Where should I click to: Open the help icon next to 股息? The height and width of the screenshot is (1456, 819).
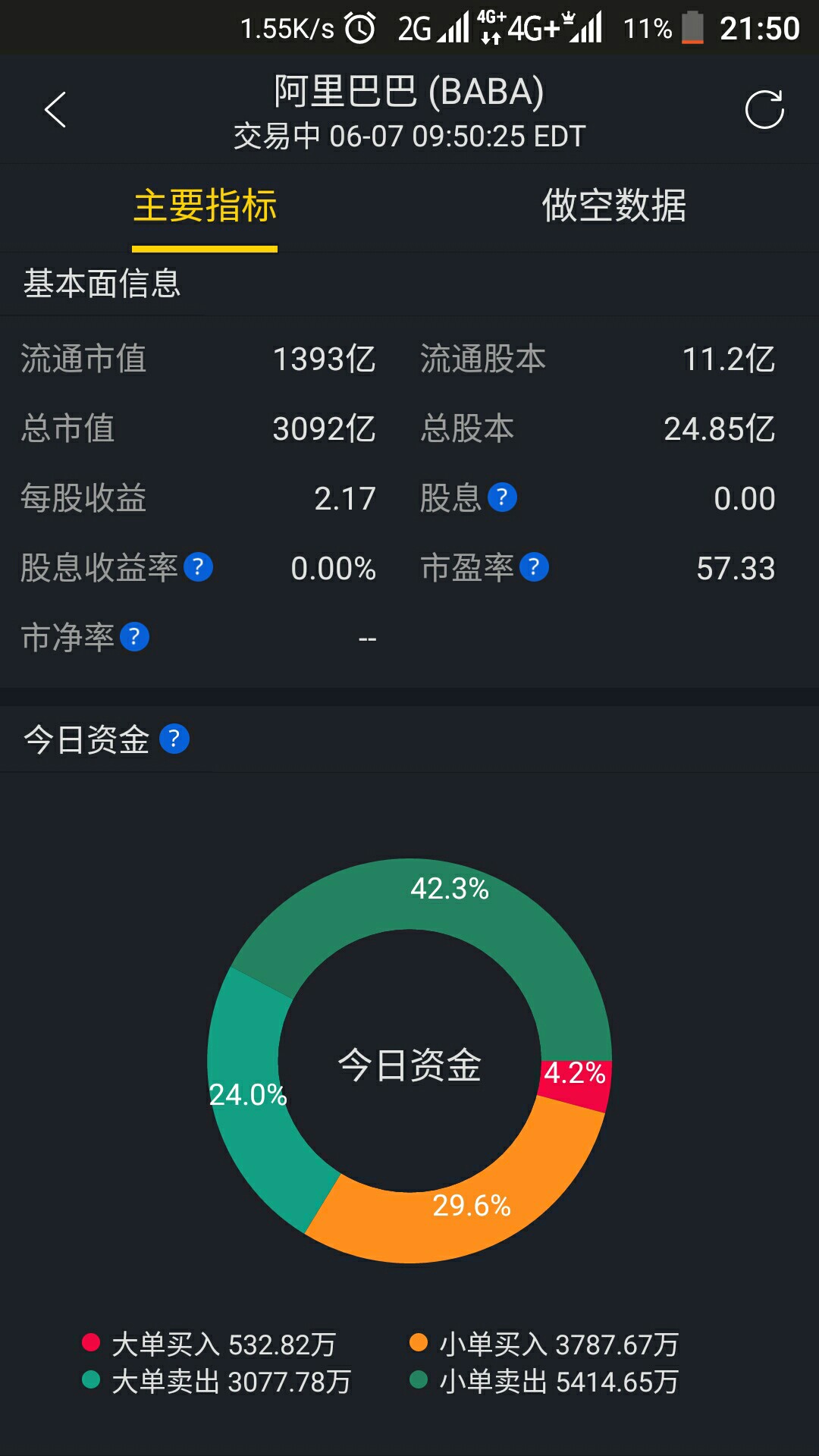coord(502,497)
